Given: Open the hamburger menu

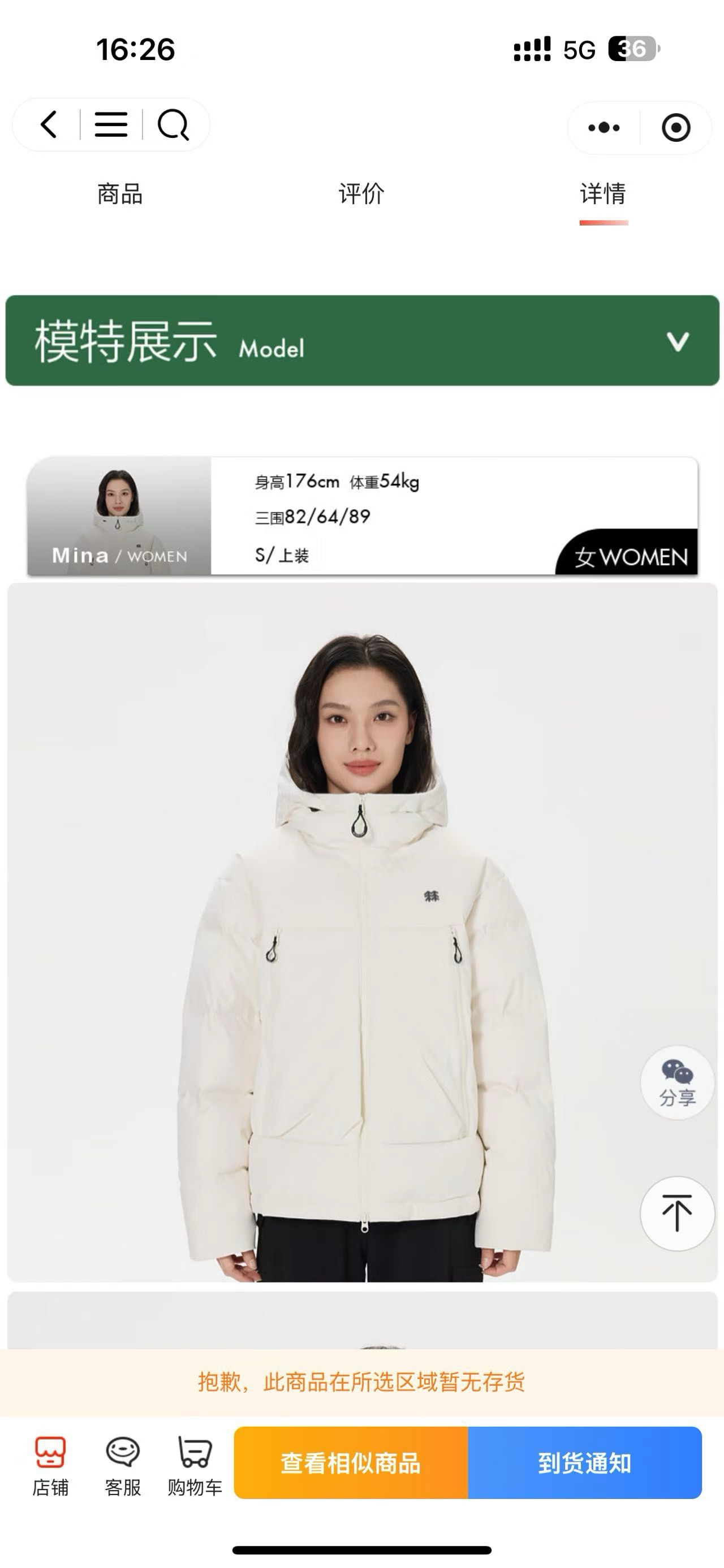Looking at the screenshot, I should coord(111,125).
